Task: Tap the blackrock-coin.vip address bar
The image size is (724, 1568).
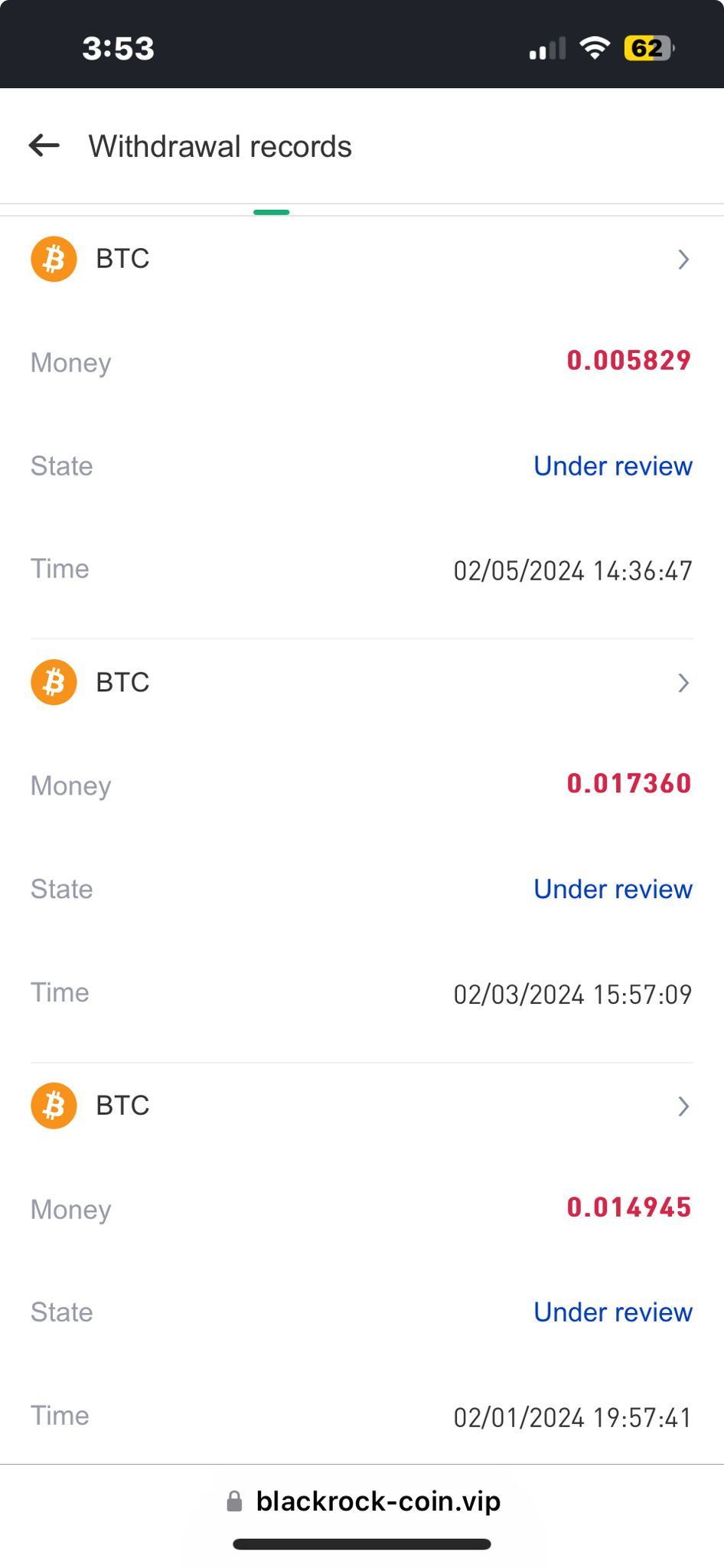Action: pos(363,1501)
